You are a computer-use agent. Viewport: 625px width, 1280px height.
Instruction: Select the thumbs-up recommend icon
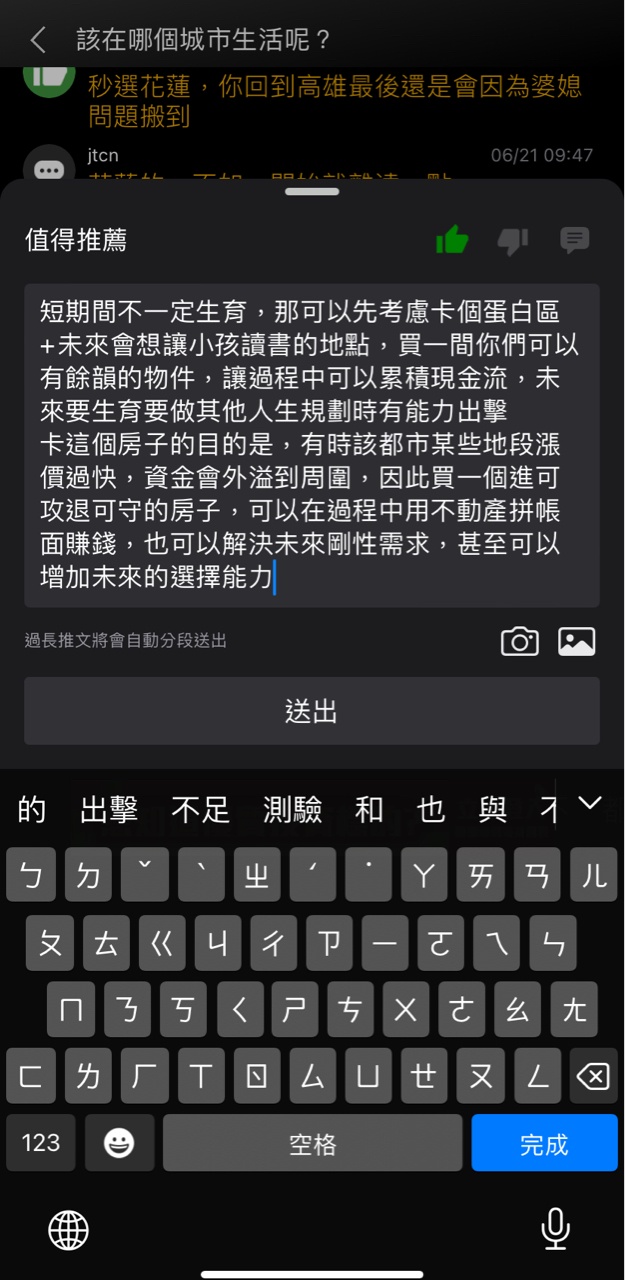tap(452, 240)
